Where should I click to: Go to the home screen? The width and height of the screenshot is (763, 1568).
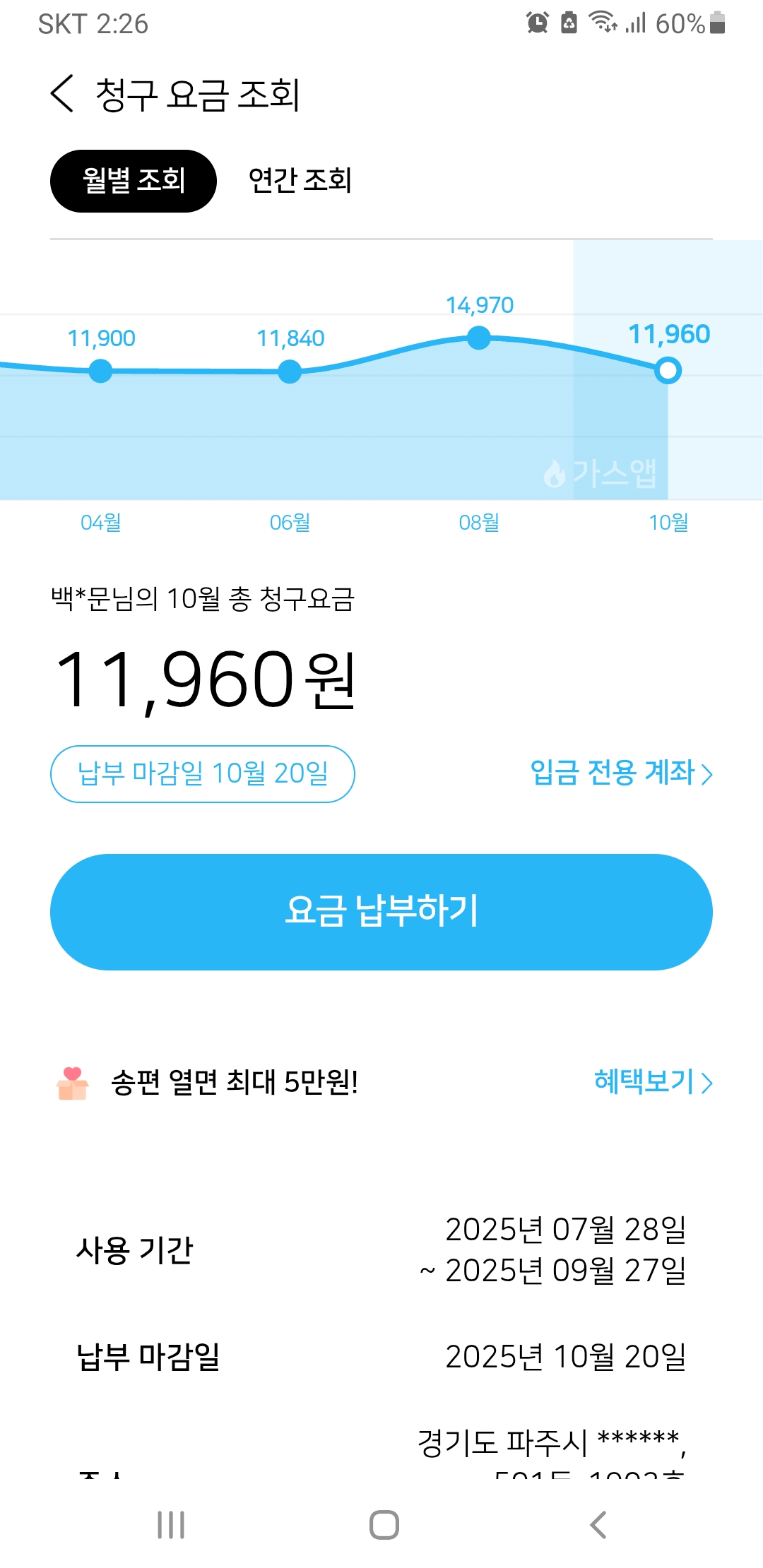[384, 1525]
